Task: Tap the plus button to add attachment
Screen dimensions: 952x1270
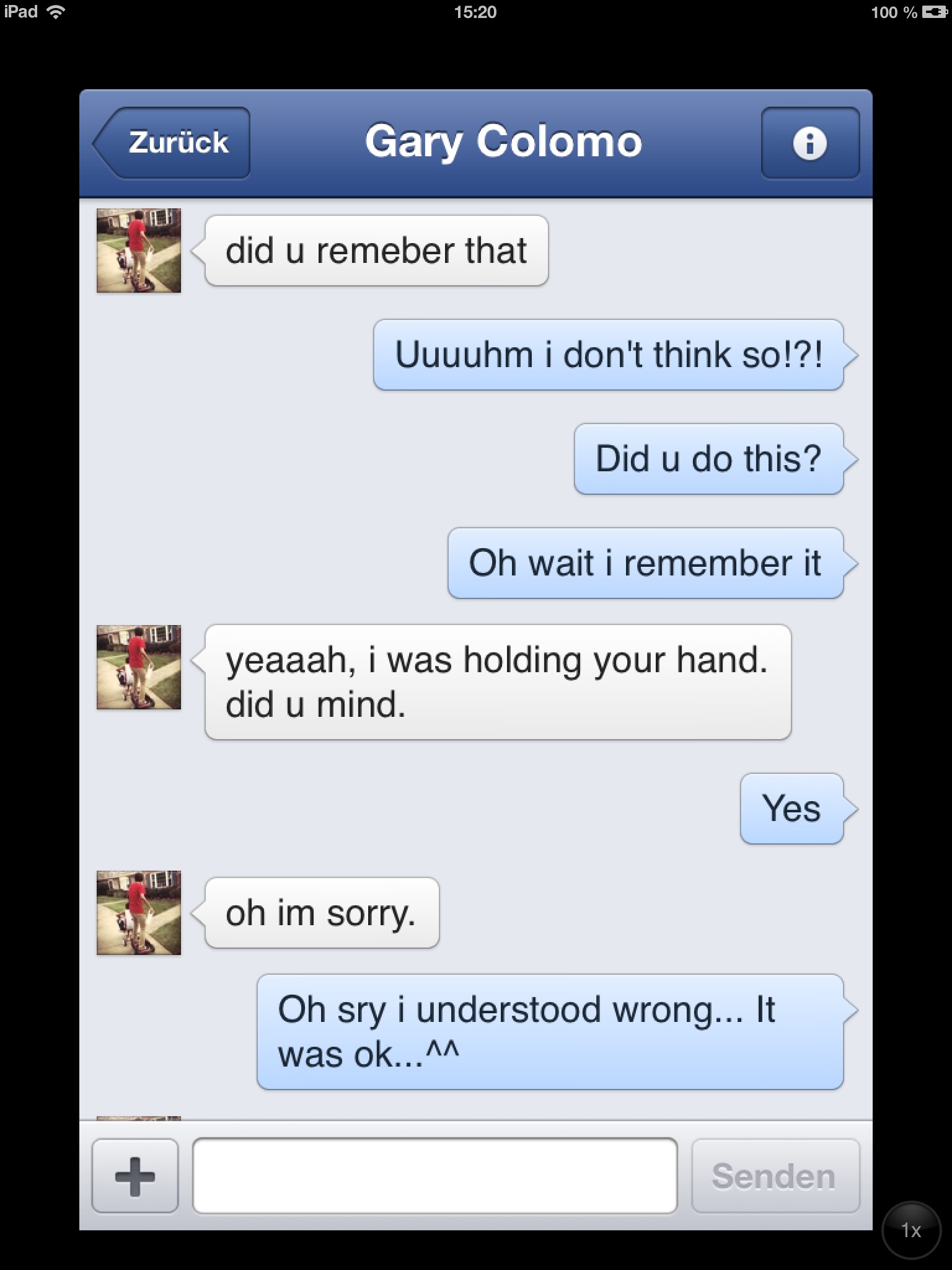Action: click(x=135, y=1176)
